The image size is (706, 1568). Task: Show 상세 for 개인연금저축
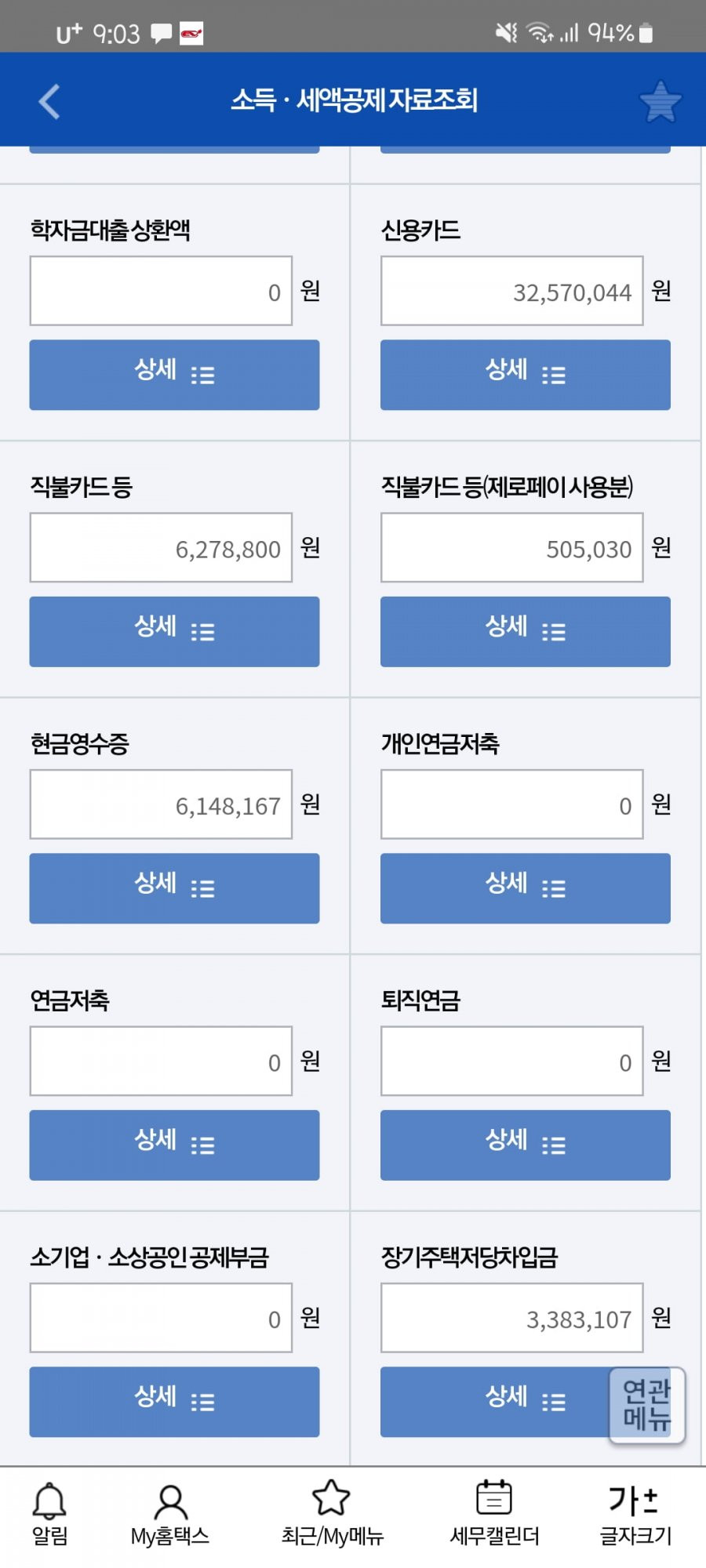click(526, 888)
